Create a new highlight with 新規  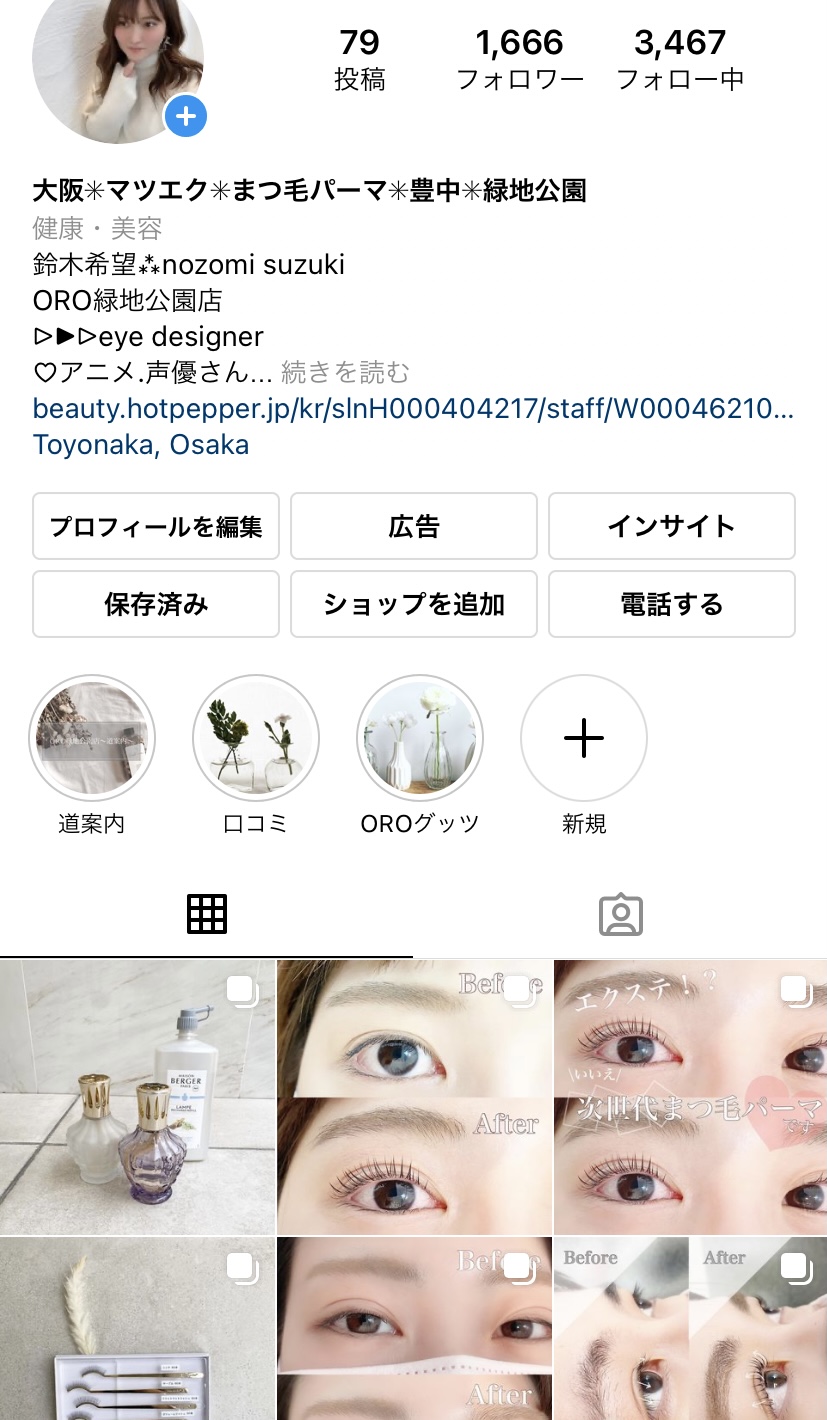tap(584, 739)
